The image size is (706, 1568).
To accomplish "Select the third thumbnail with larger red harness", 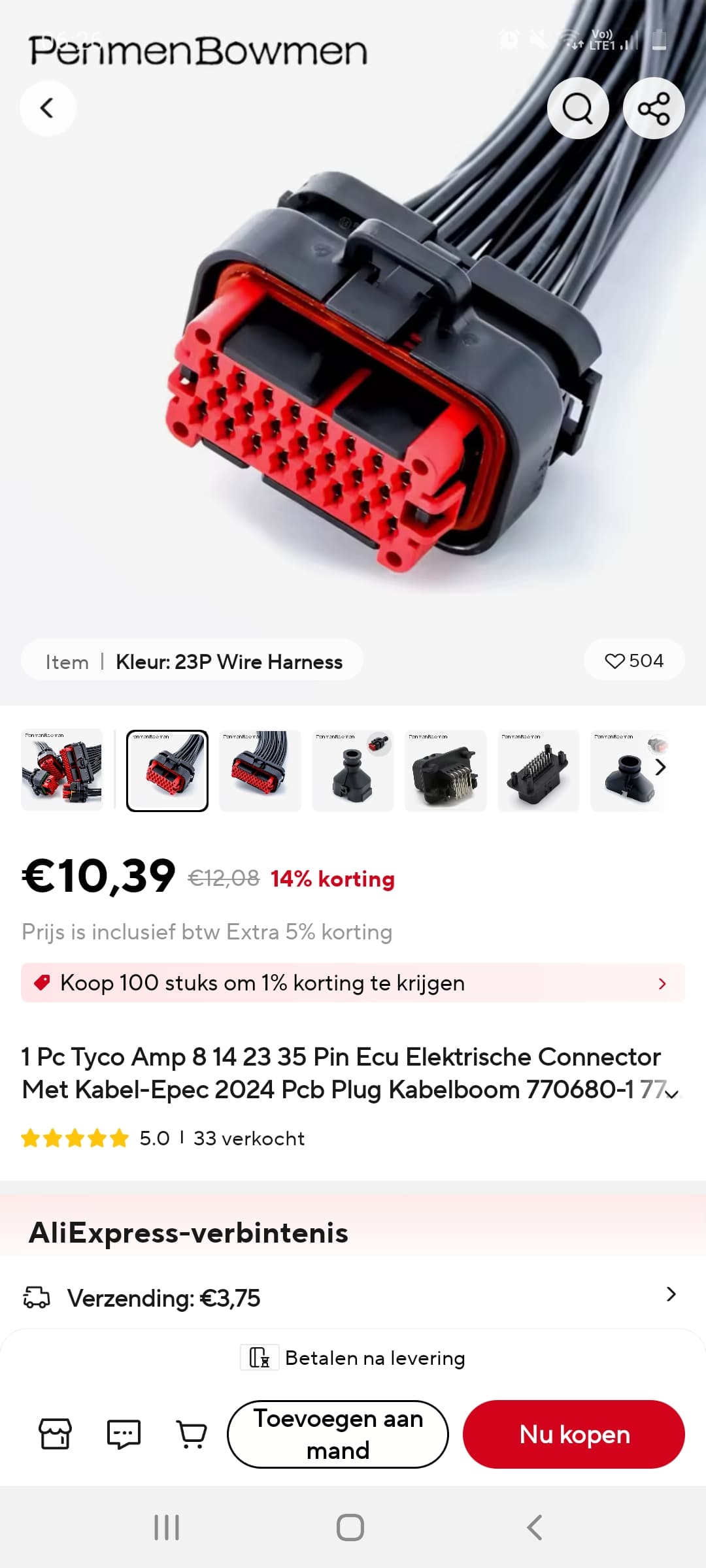I will tap(260, 770).
